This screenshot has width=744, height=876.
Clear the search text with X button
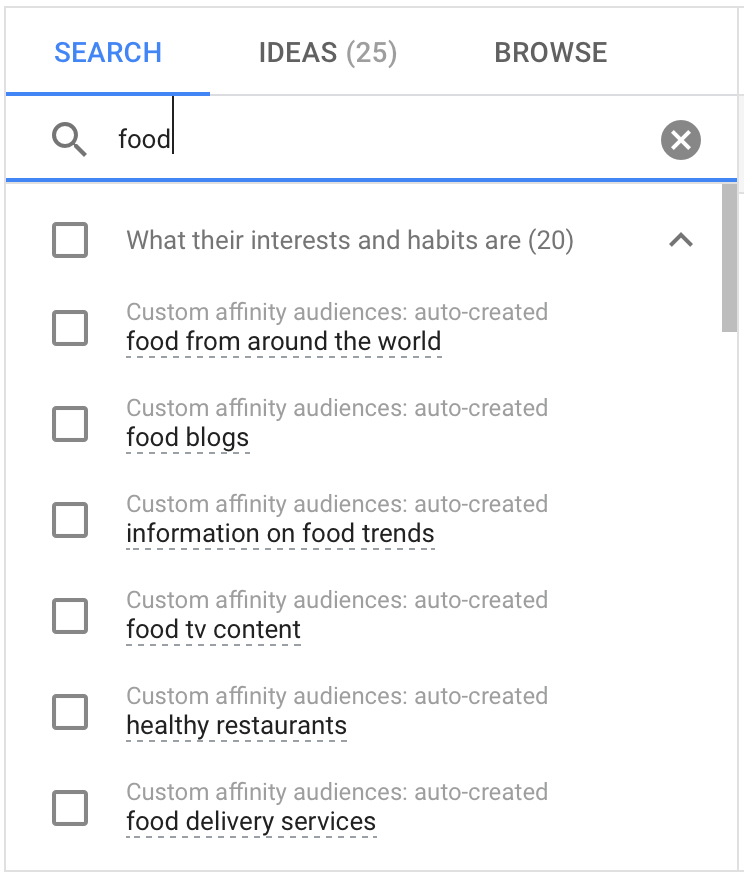click(681, 140)
